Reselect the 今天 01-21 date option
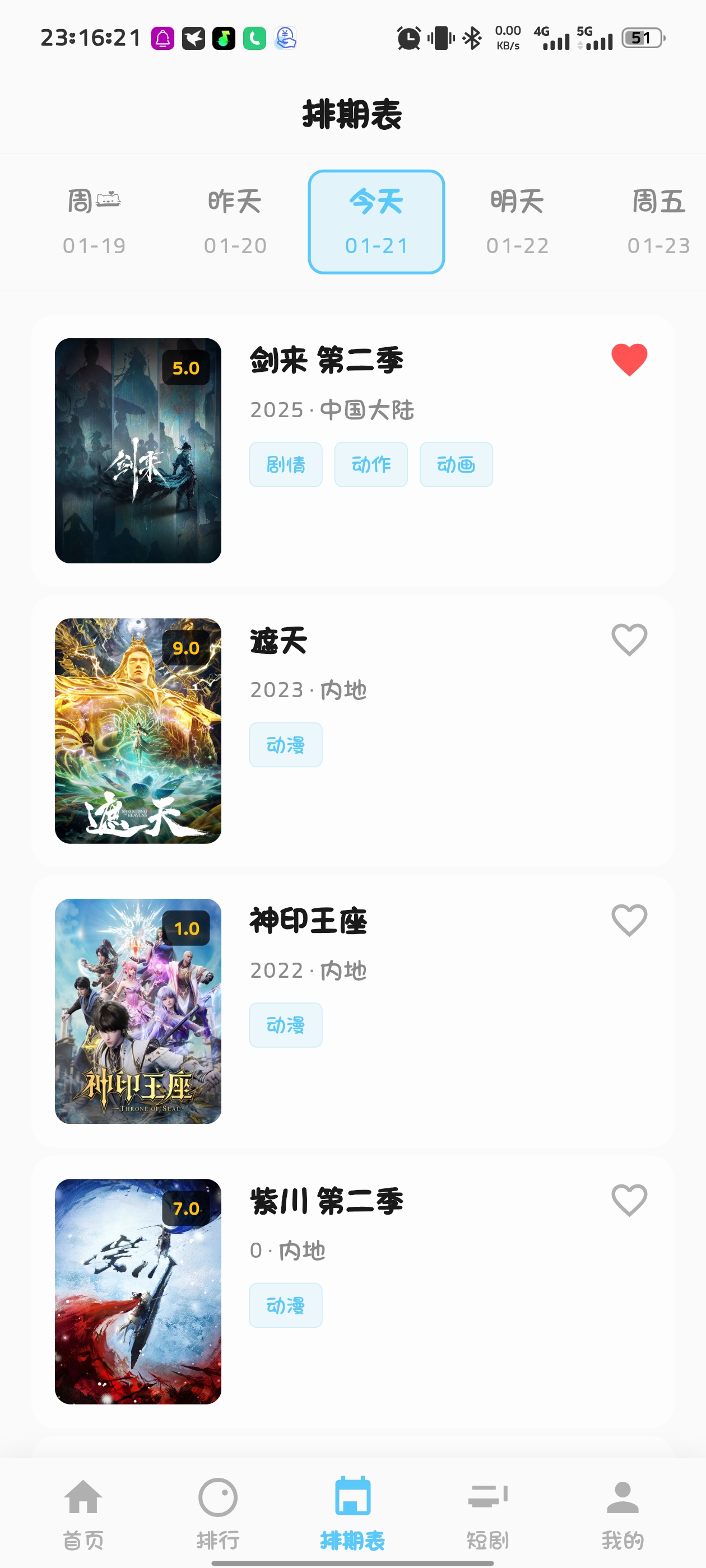The width and height of the screenshot is (706, 1568). pyautogui.click(x=377, y=222)
